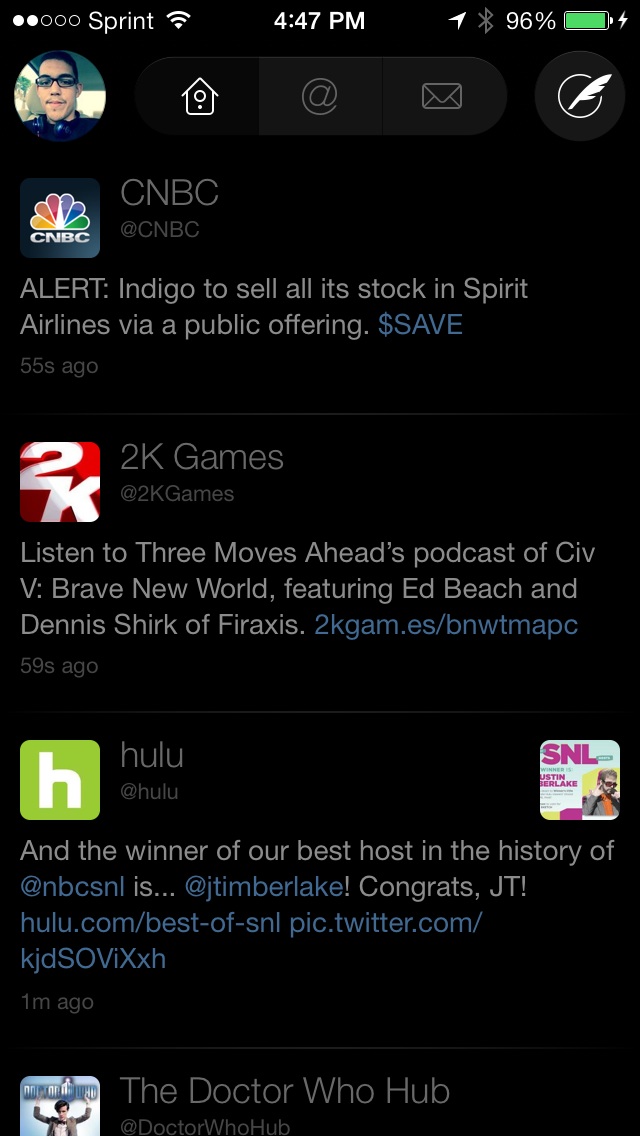The height and width of the screenshot is (1136, 640).
Task: Open your profile avatar
Action: point(60,96)
